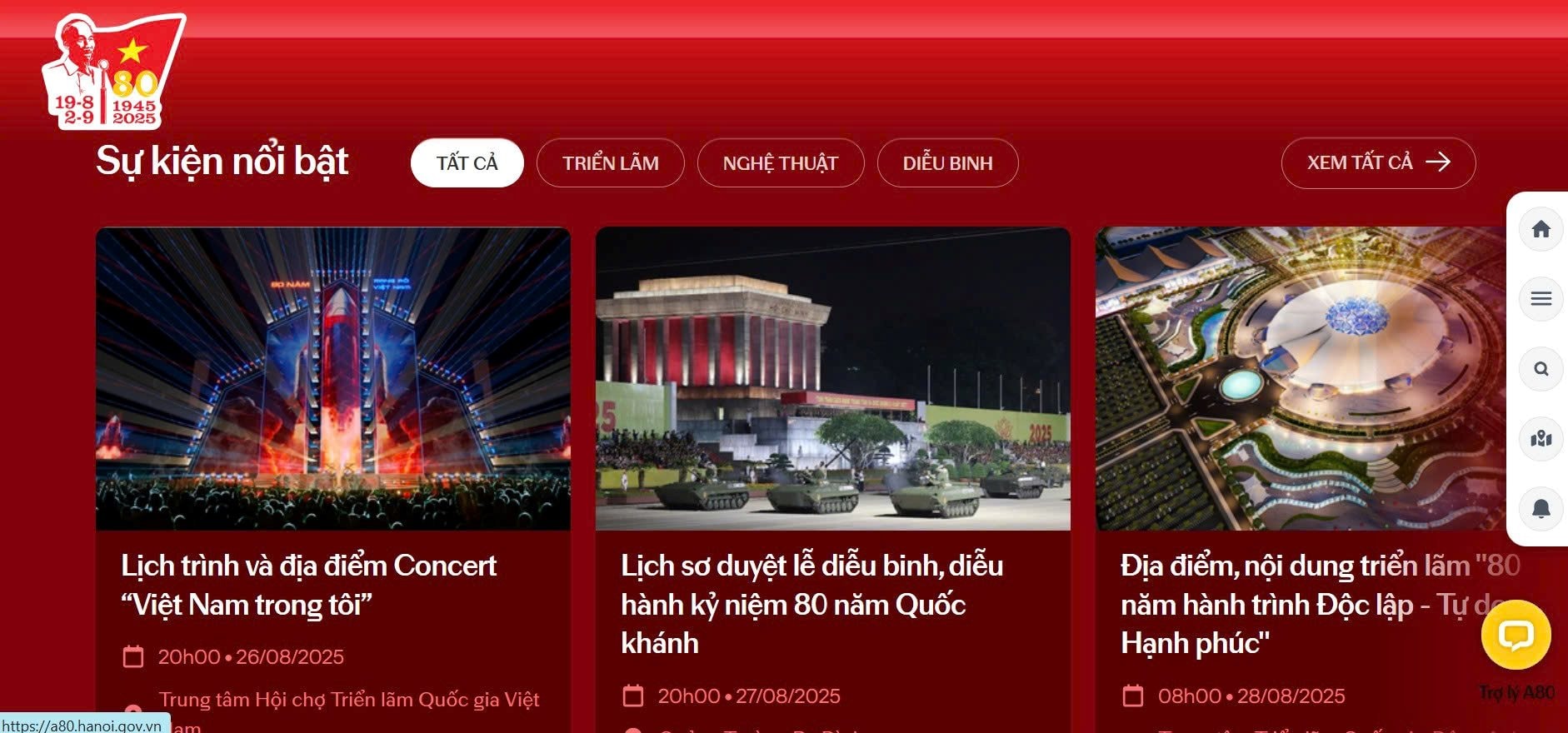Switch to the Nghệ thuật filter
This screenshot has height=733, width=1568.
point(780,163)
